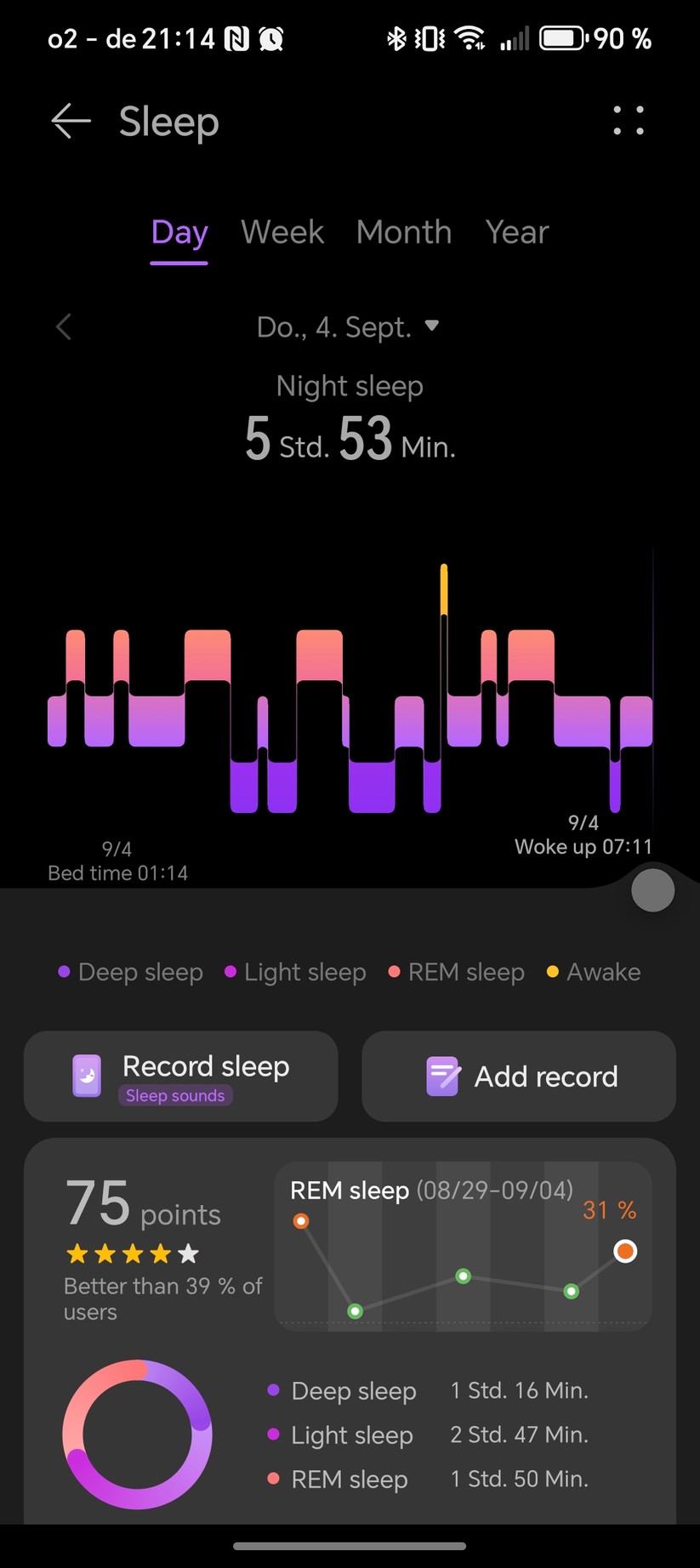
Task: Tap the NFC icon in the status bar
Action: [x=236, y=38]
